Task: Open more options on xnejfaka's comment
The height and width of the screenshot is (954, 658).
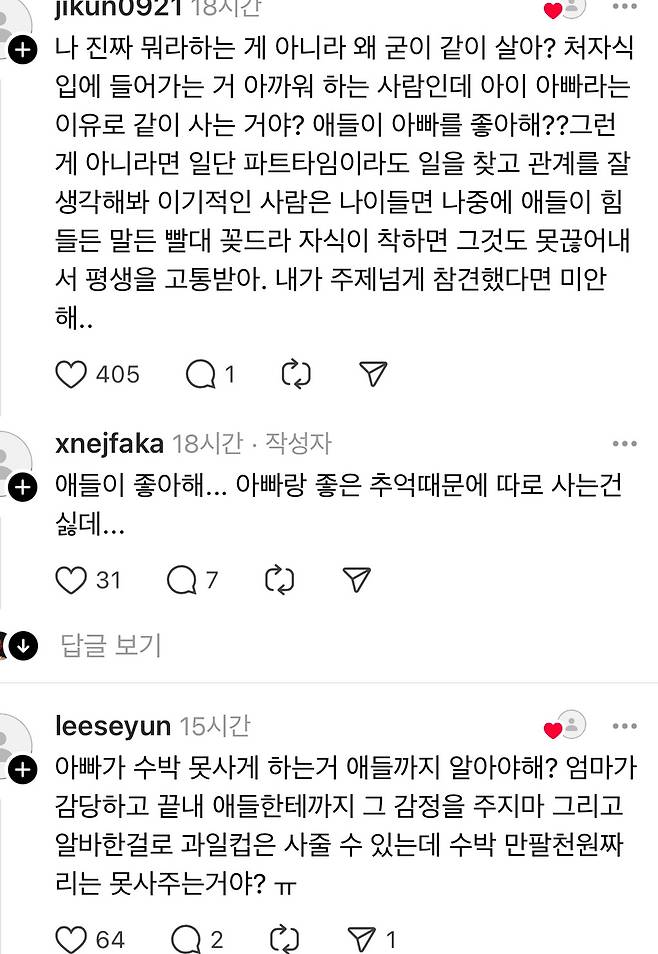Action: pos(625,444)
